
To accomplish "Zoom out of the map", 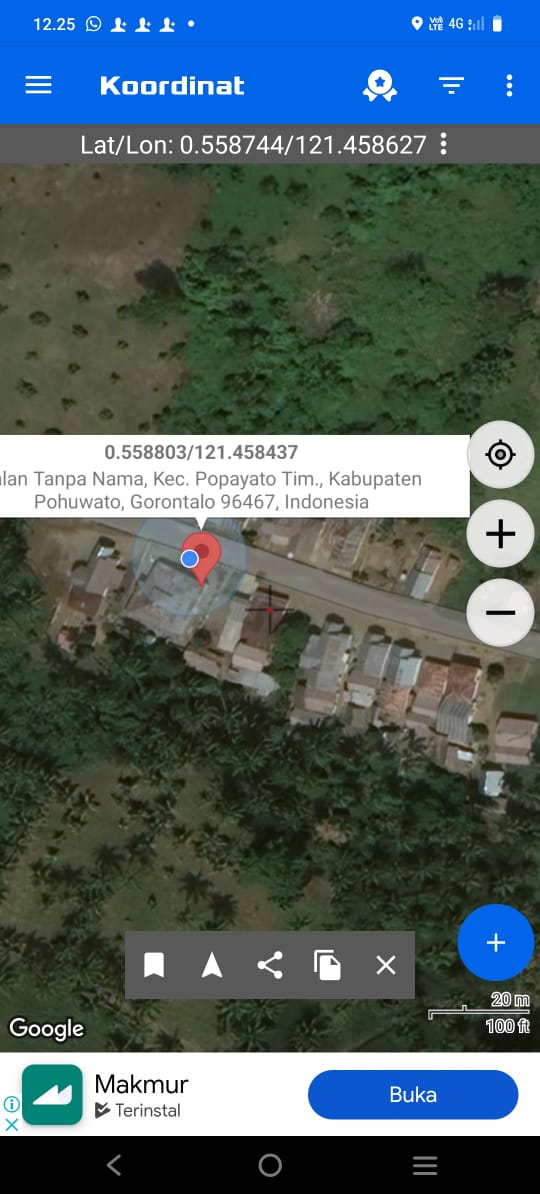I will click(500, 613).
